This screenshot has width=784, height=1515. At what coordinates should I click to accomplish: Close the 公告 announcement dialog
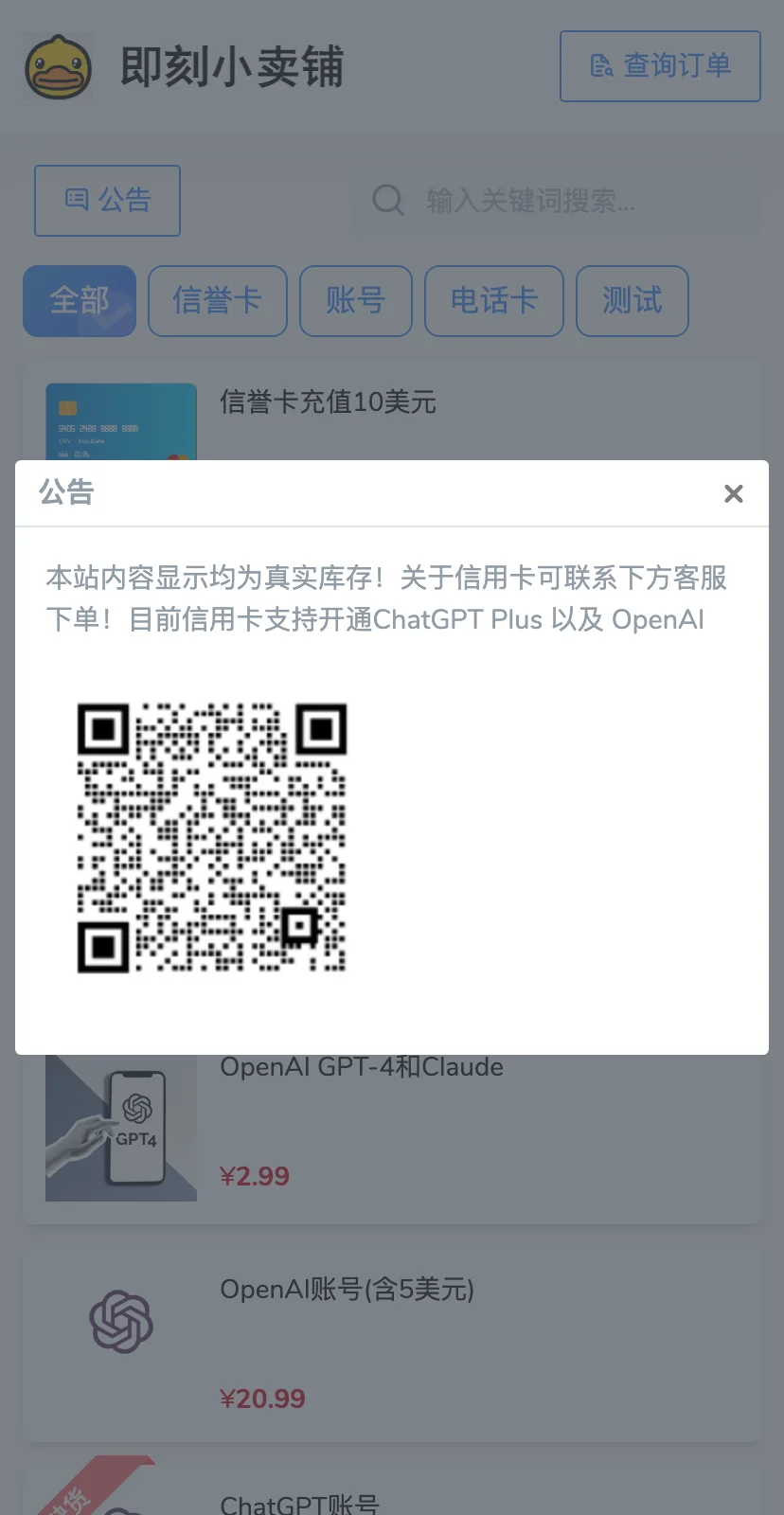733,493
